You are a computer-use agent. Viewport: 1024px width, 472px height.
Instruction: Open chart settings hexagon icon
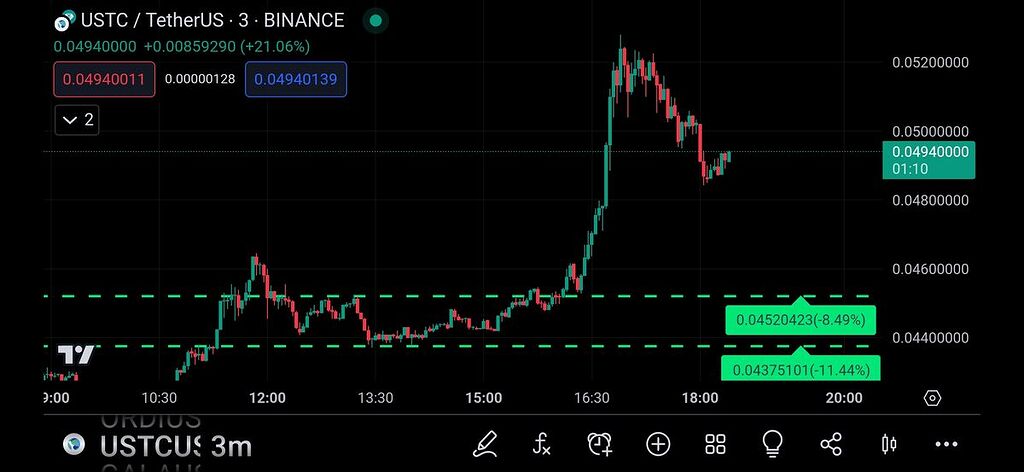click(x=932, y=398)
